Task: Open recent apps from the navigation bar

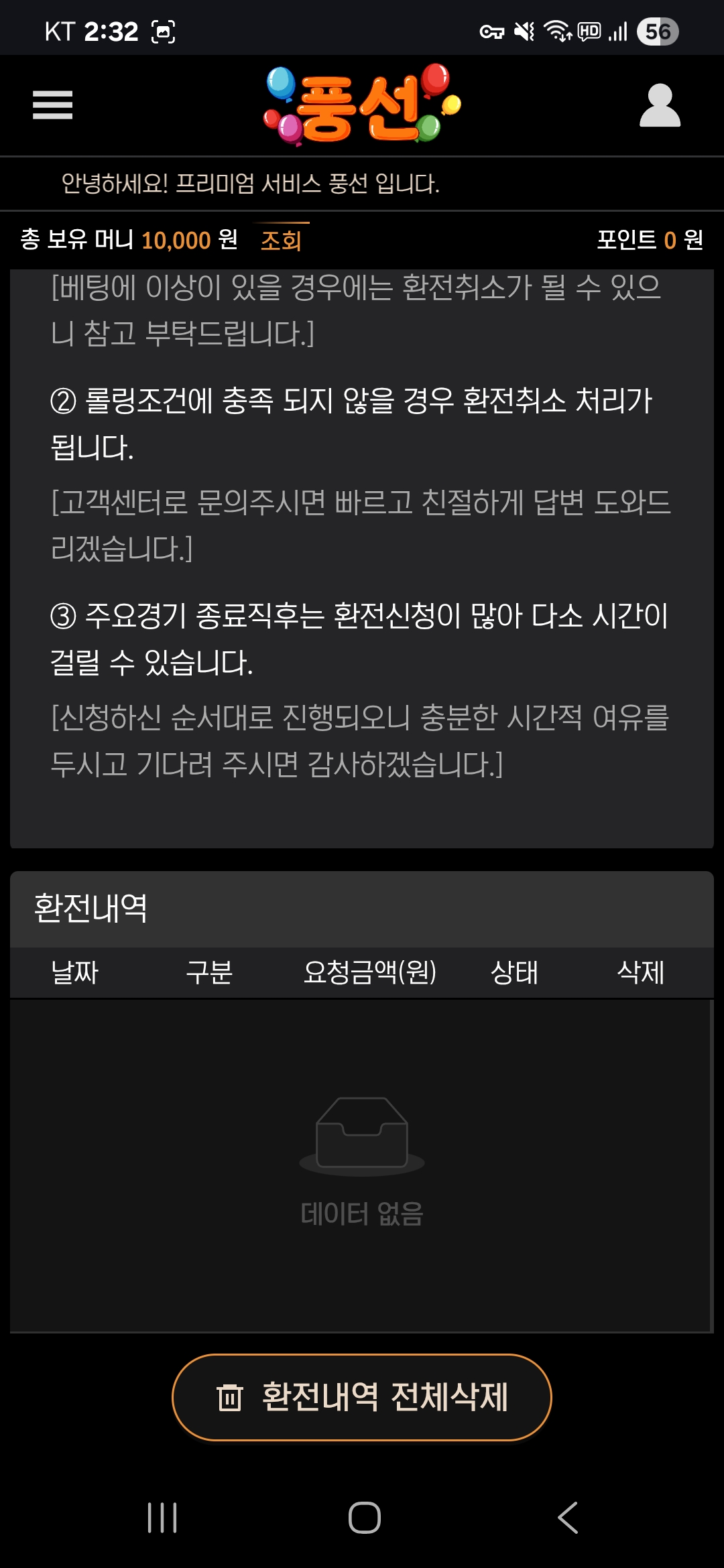Action: tap(162, 1518)
